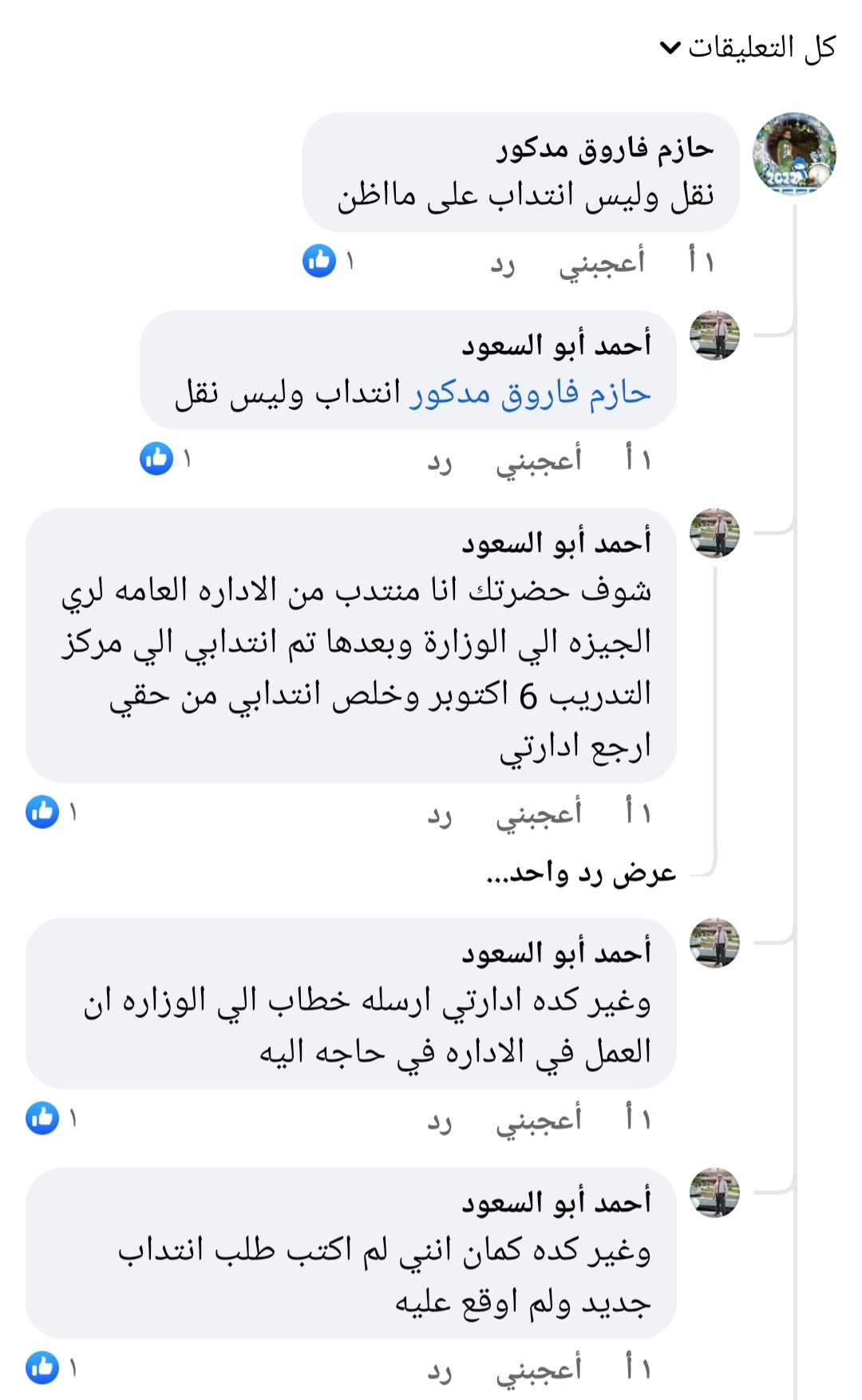Open حازم فاروق مدكور's profile picture
The width and height of the screenshot is (862, 1400).
point(794,154)
